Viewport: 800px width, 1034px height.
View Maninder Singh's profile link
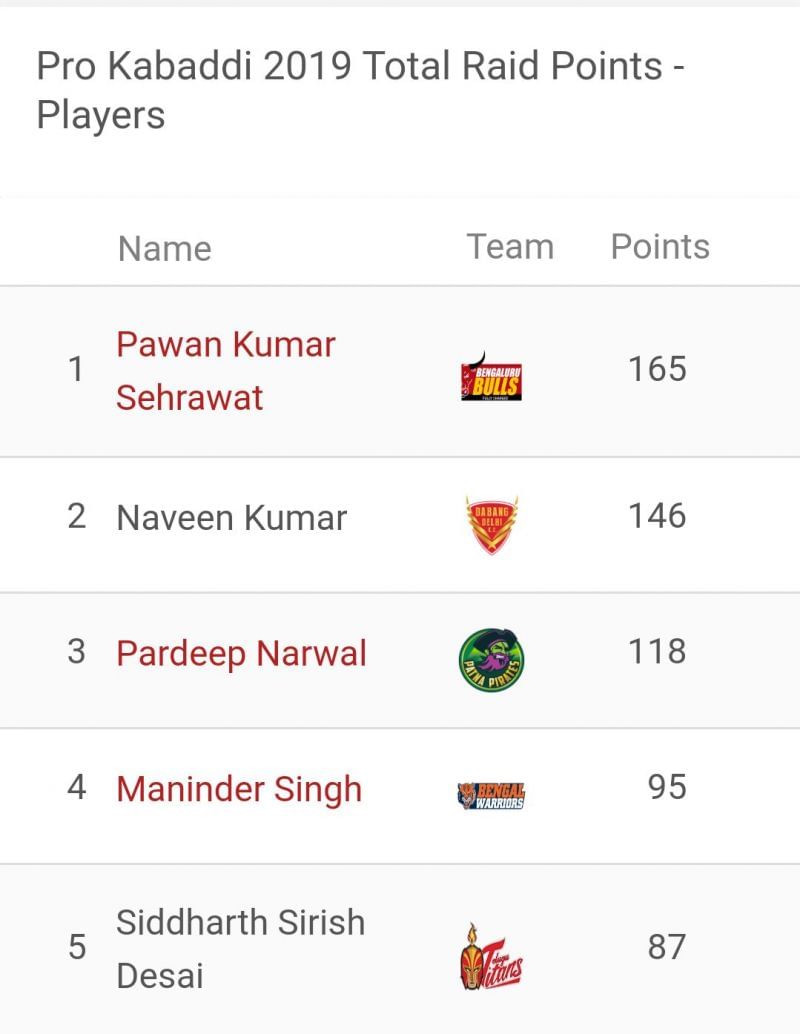[238, 789]
